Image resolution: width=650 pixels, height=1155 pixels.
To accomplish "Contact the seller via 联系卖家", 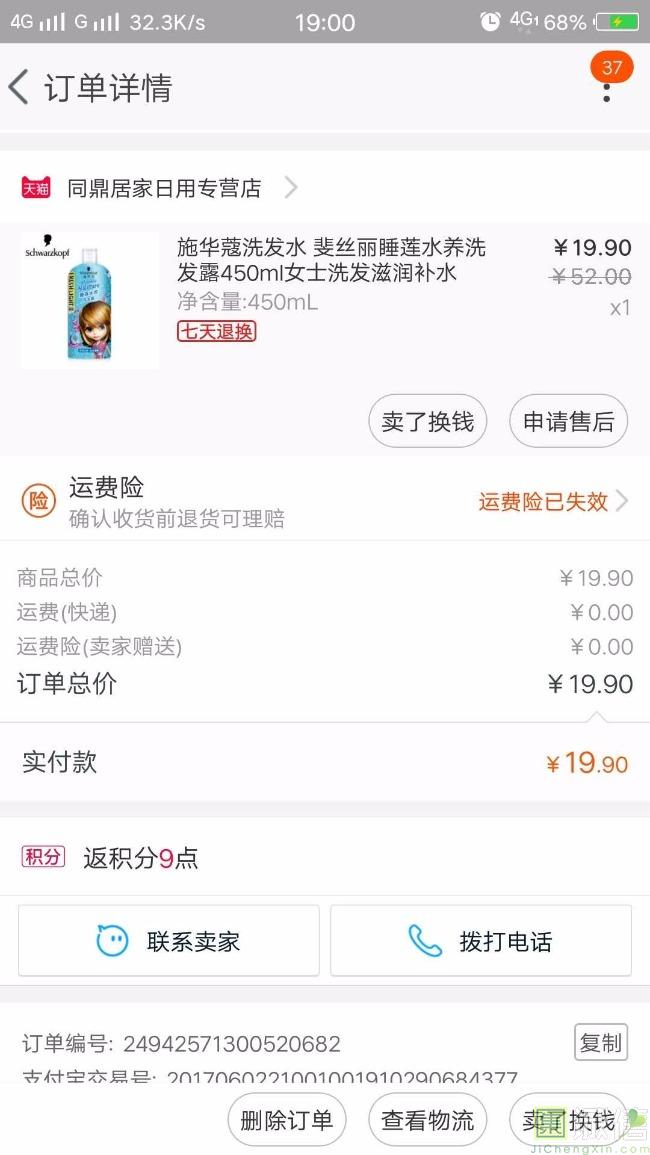I will (x=169, y=941).
